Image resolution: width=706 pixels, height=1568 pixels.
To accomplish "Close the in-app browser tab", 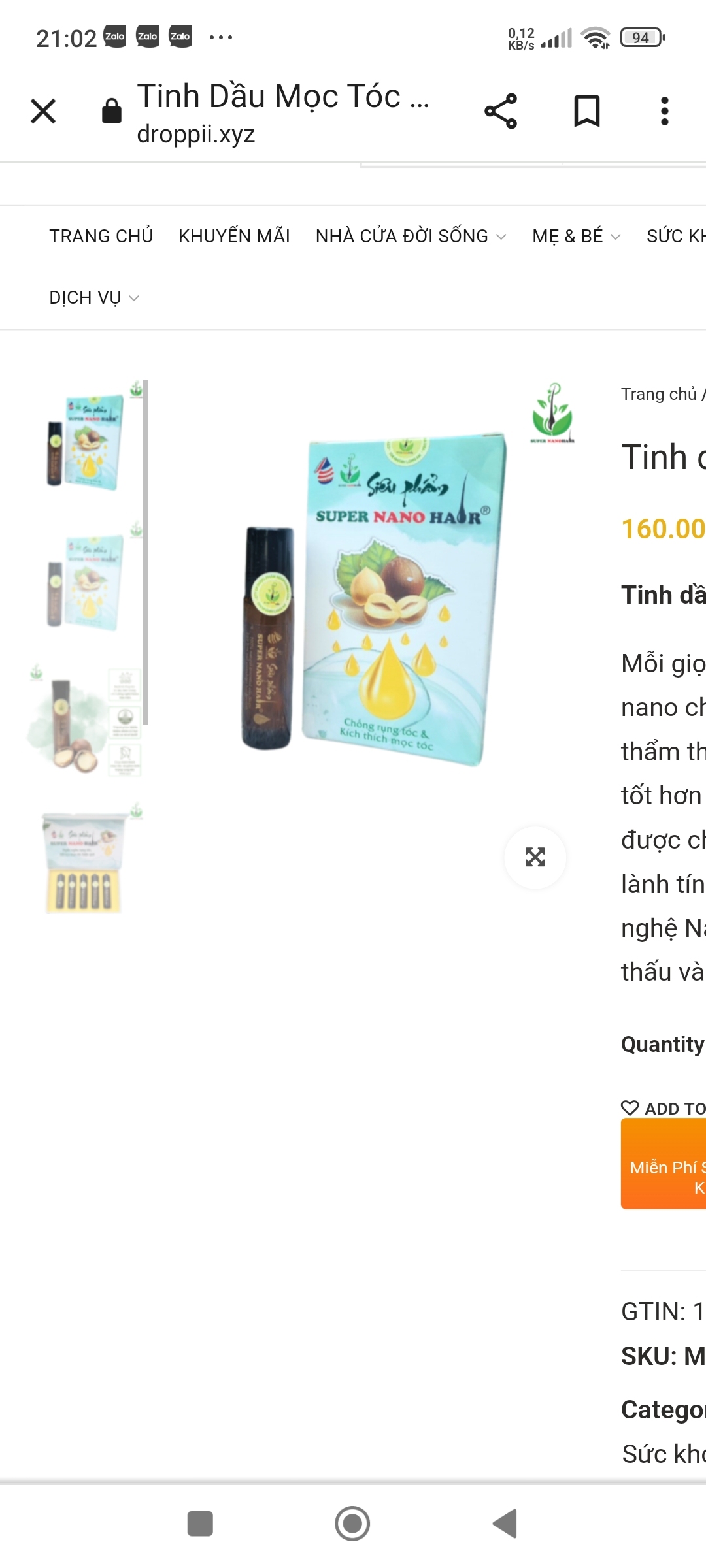I will point(43,111).
